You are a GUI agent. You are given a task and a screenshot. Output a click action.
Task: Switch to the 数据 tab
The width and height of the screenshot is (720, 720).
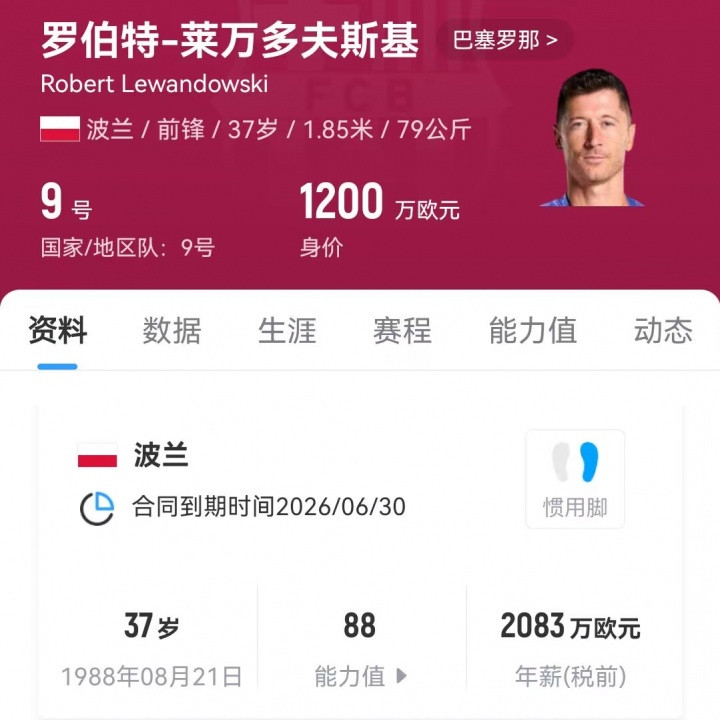click(172, 330)
